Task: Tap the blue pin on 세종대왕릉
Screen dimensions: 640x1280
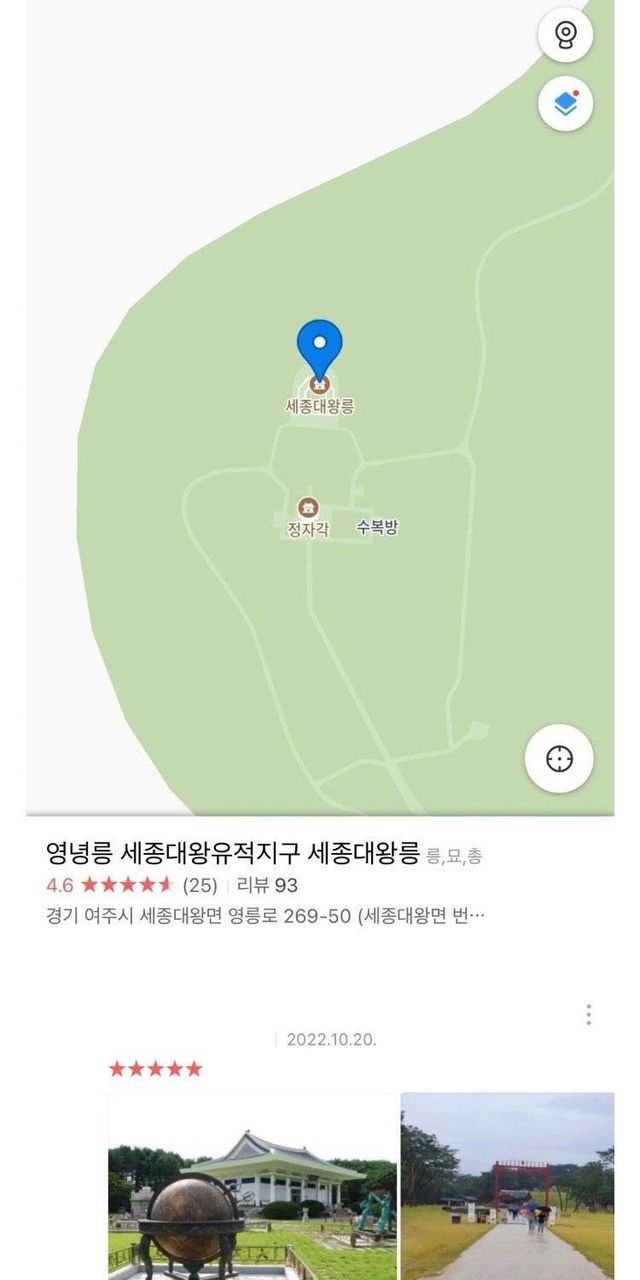Action: pyautogui.click(x=320, y=347)
